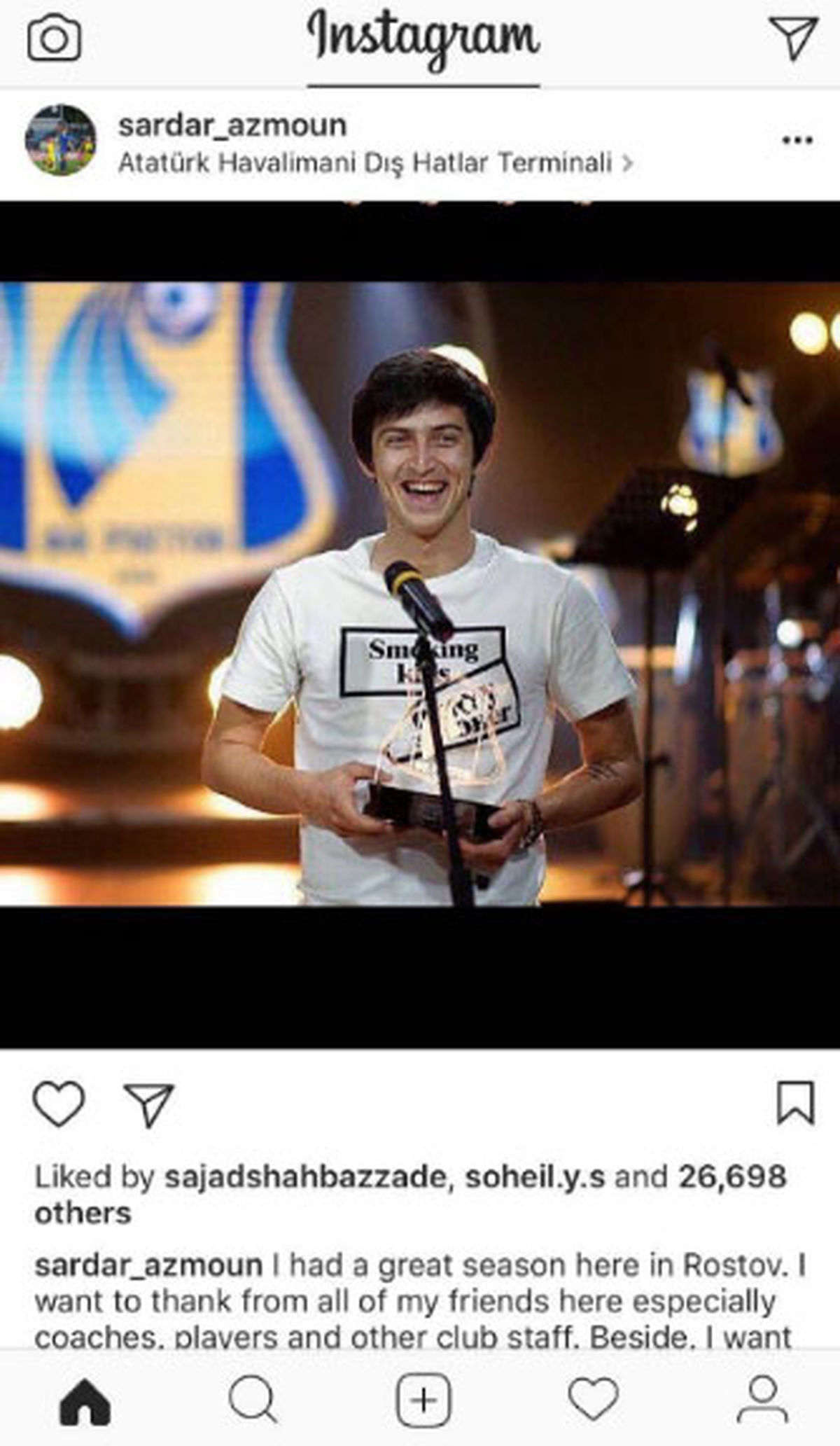Like sardar_azmoun's post

tap(59, 1104)
